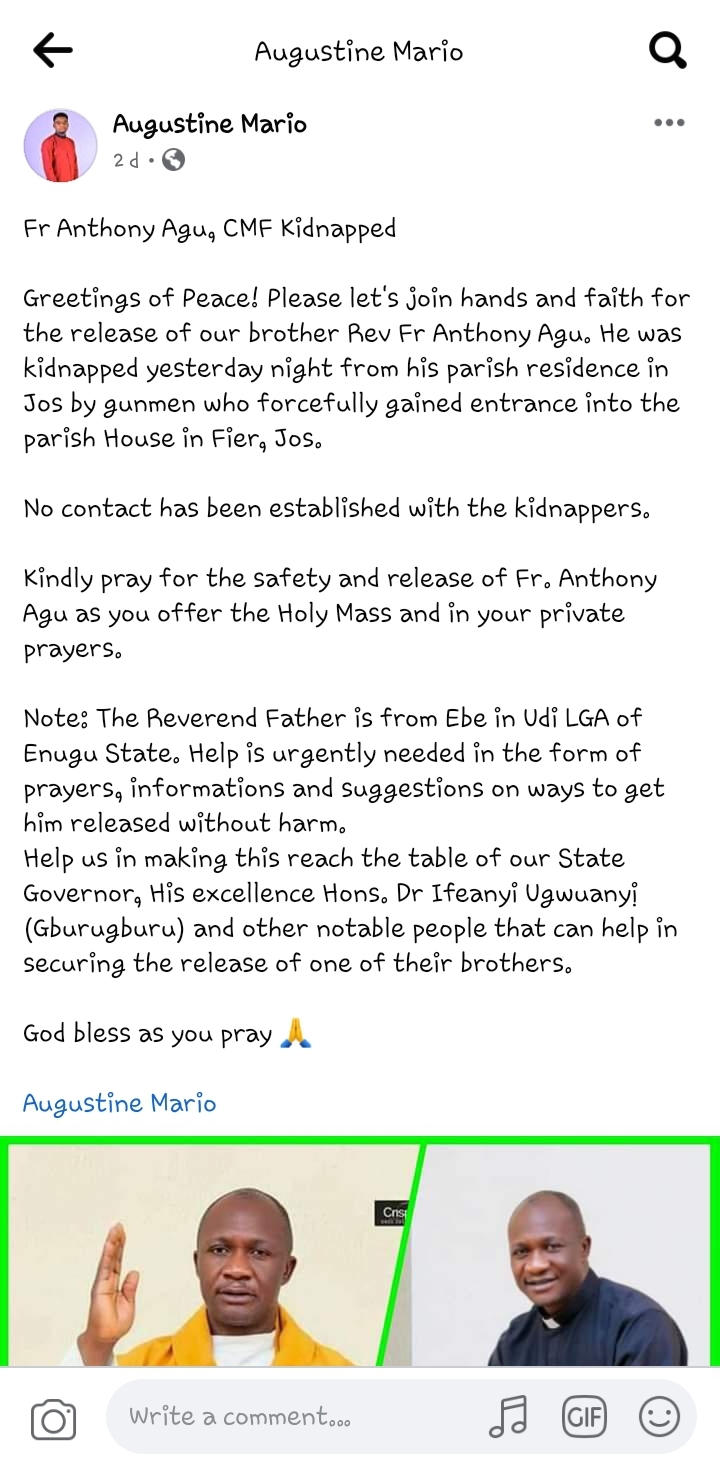Open search with the magnifier icon
Screen dimensions: 720x1466
tap(667, 49)
